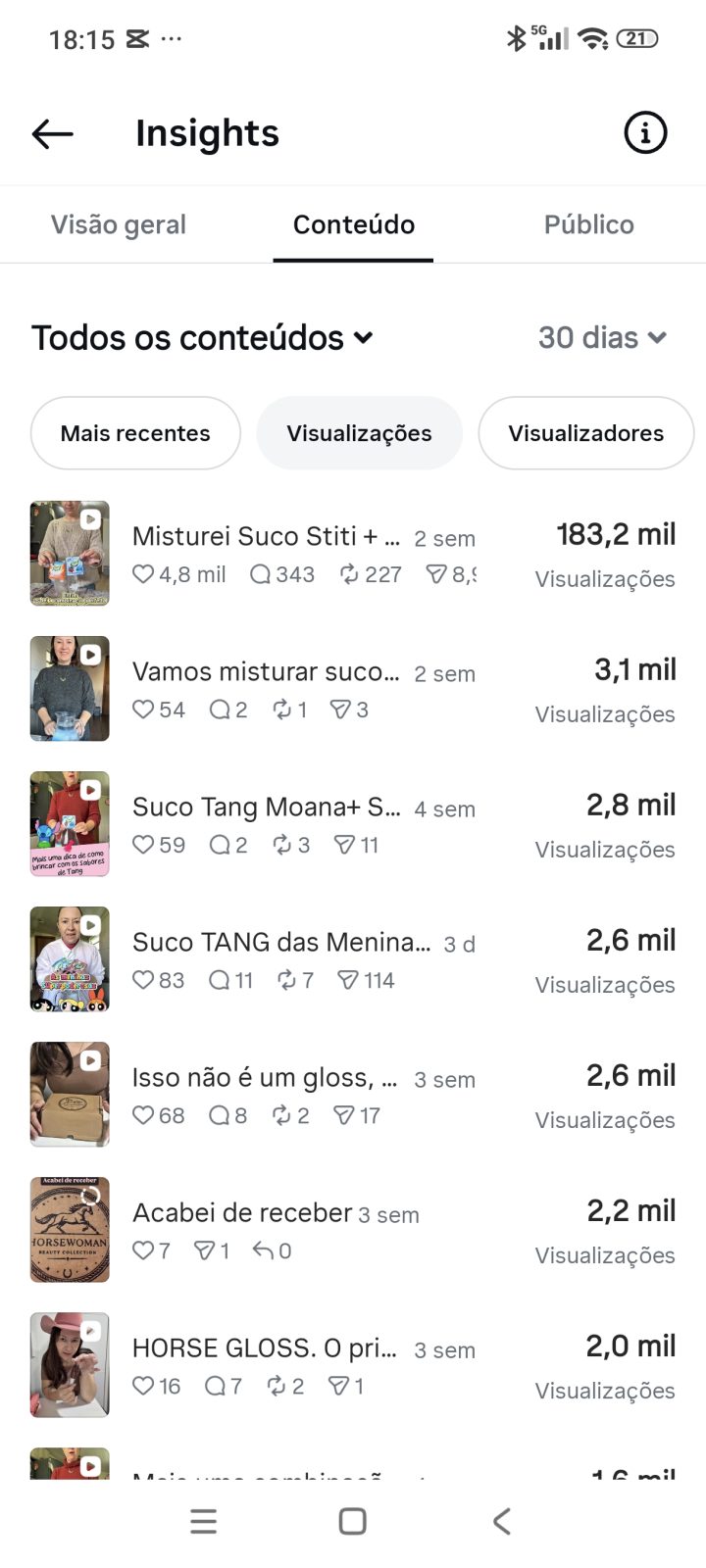Select the Conteúdo tab
Viewport: 706px width, 1568px height.
[353, 224]
